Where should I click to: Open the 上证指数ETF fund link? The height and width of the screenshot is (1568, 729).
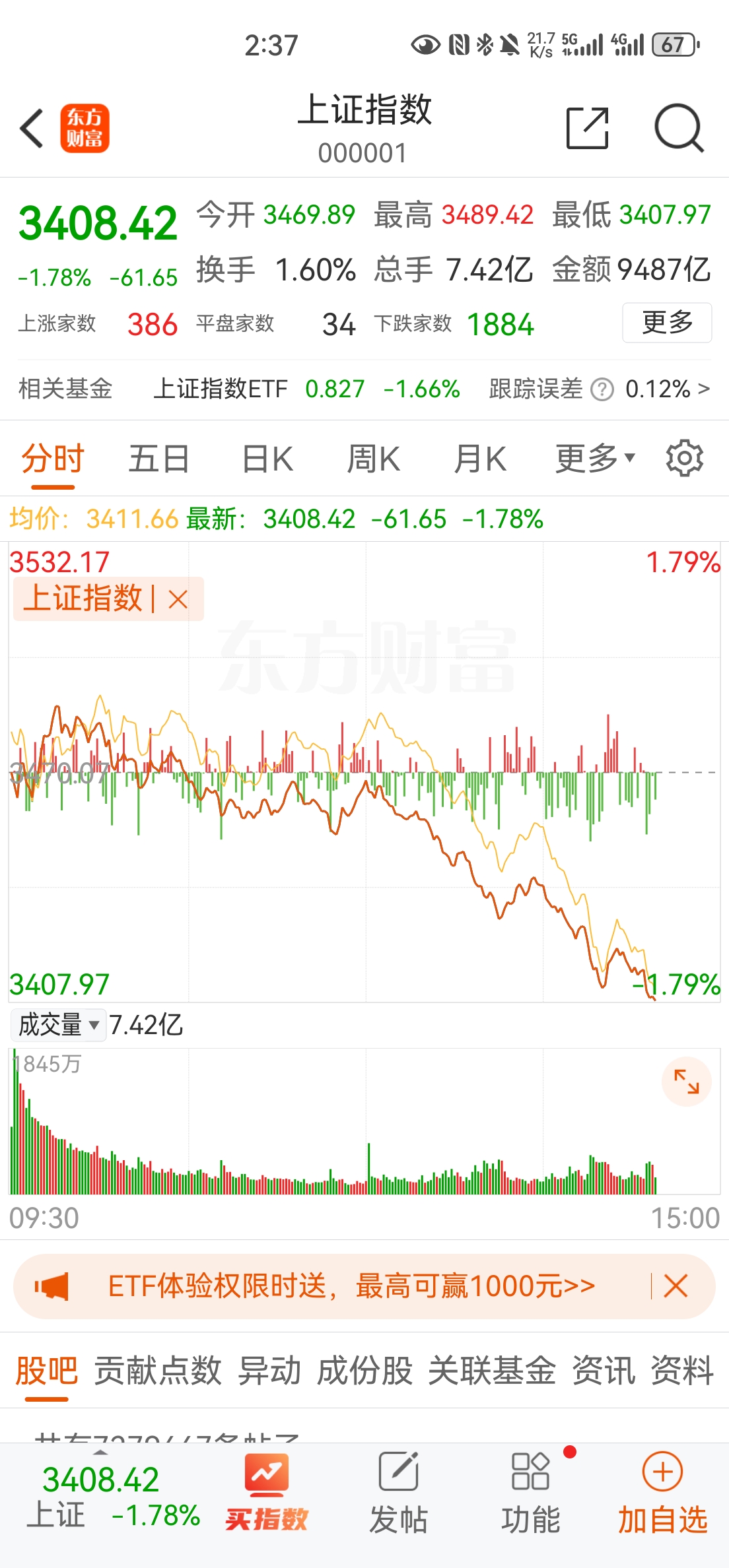[222, 389]
